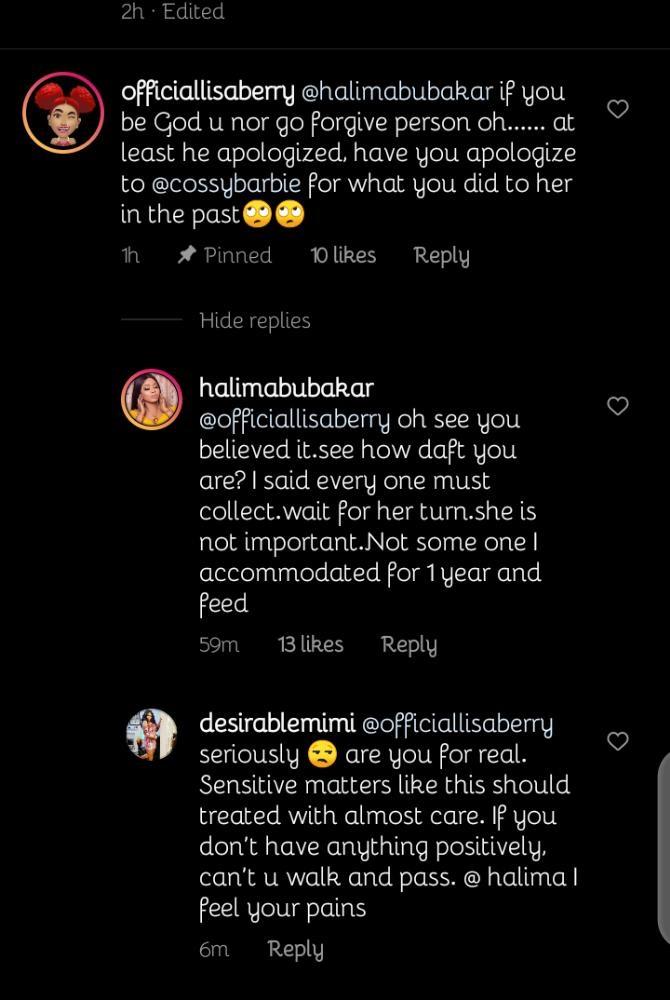Open the @halimabubakar mention in the pinned comment
670x1000 pixels.
click(x=396, y=92)
